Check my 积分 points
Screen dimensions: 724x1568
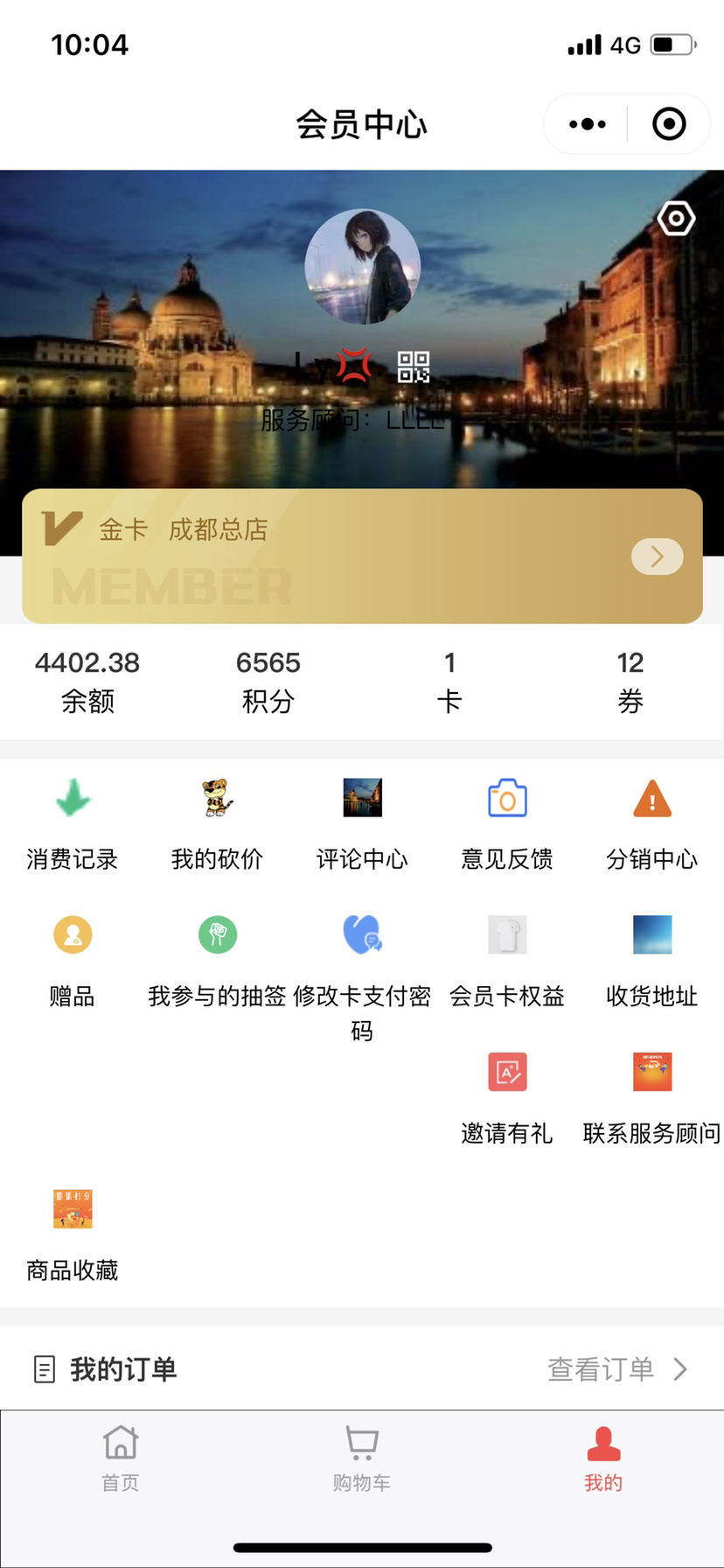[268, 681]
